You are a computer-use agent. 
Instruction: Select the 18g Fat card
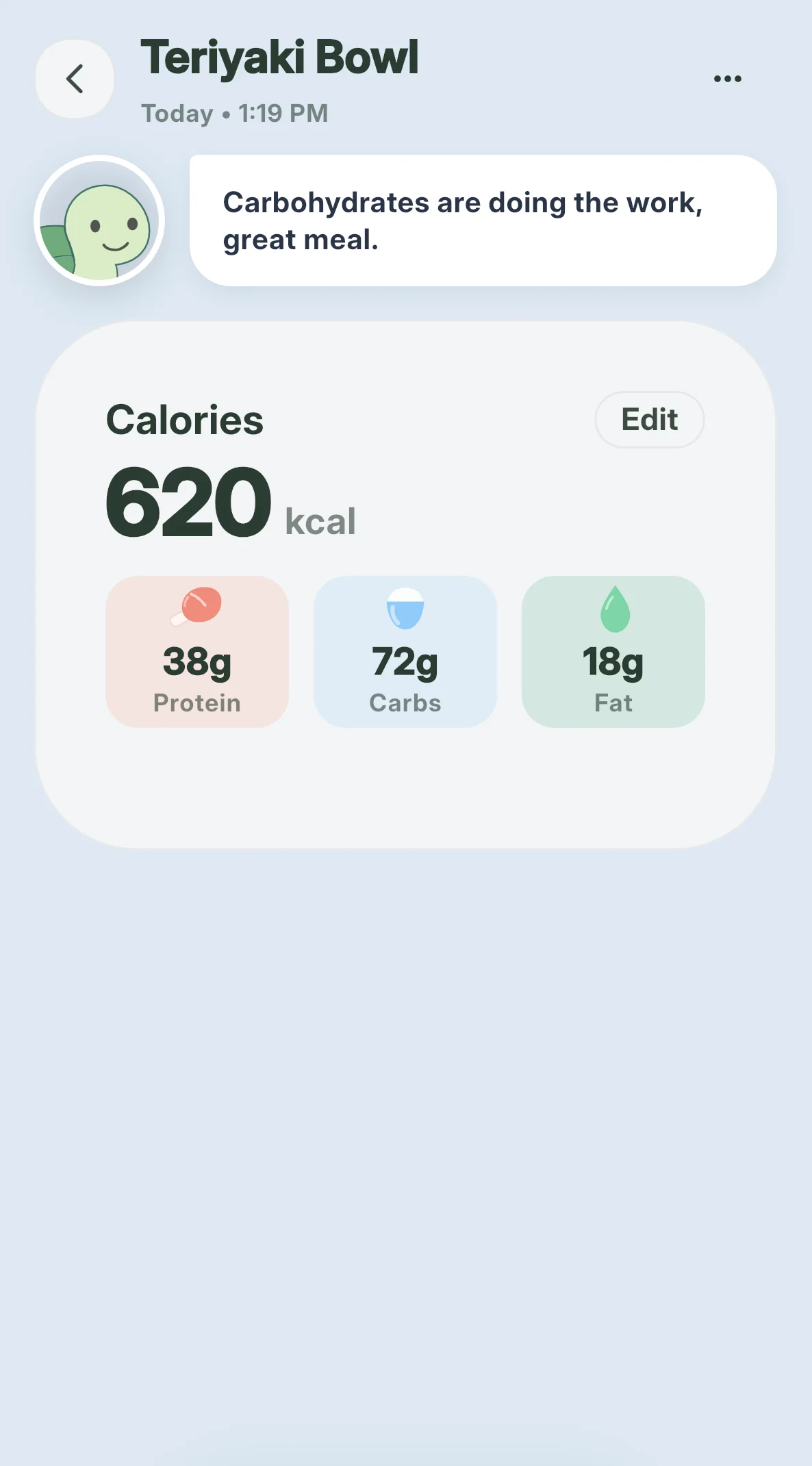(x=613, y=650)
